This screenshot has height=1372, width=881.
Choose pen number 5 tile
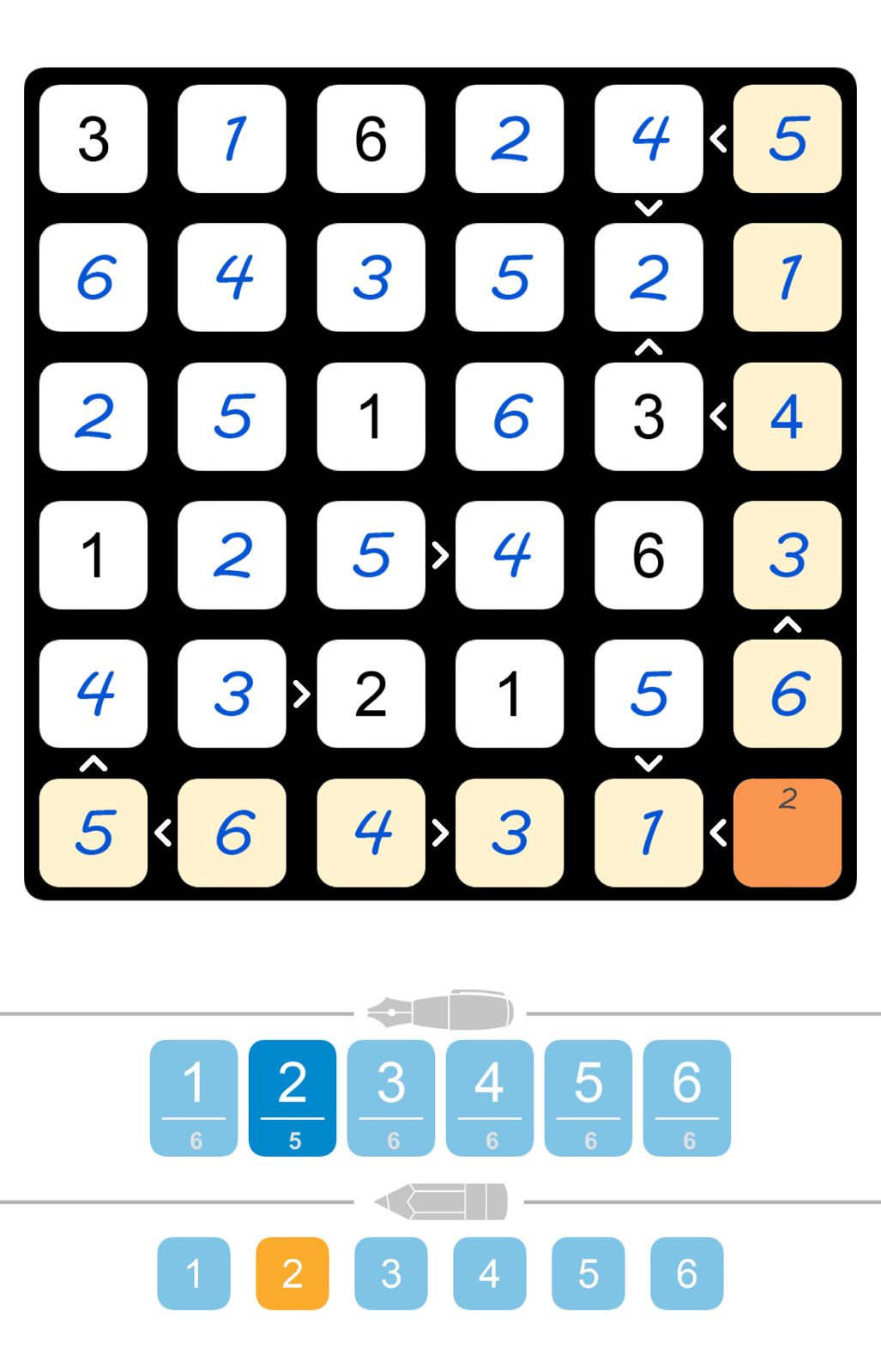588,1093
